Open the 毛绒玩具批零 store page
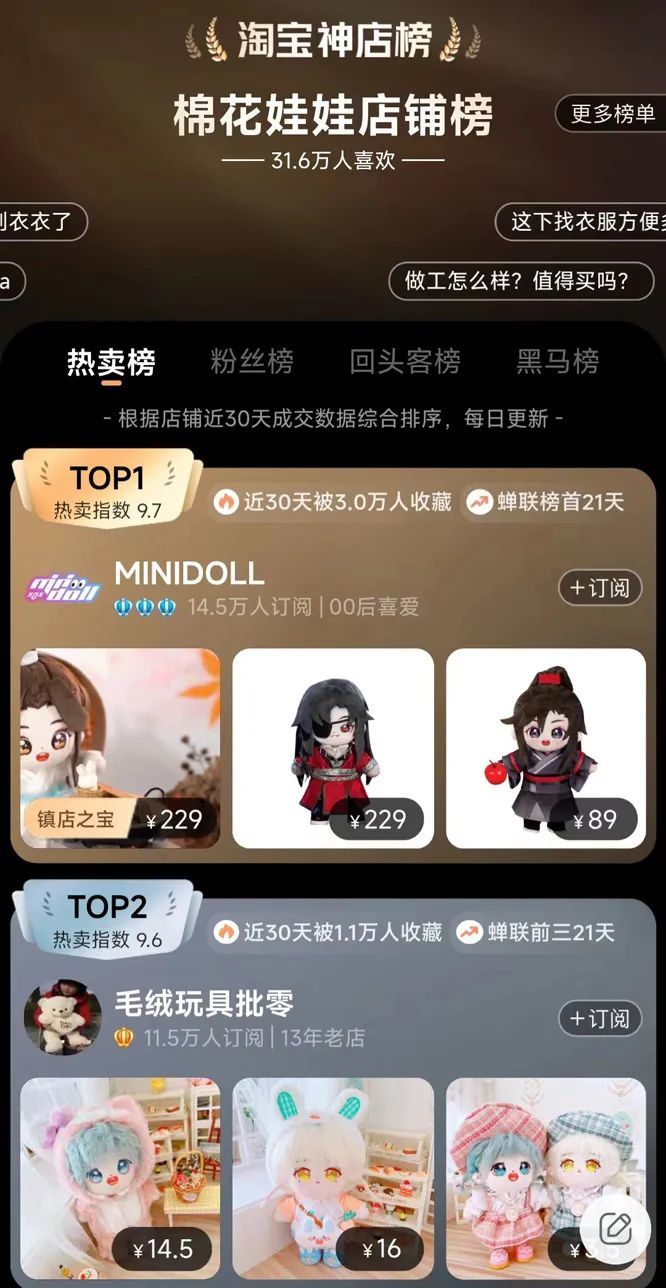The image size is (666, 1288). coord(205,1004)
